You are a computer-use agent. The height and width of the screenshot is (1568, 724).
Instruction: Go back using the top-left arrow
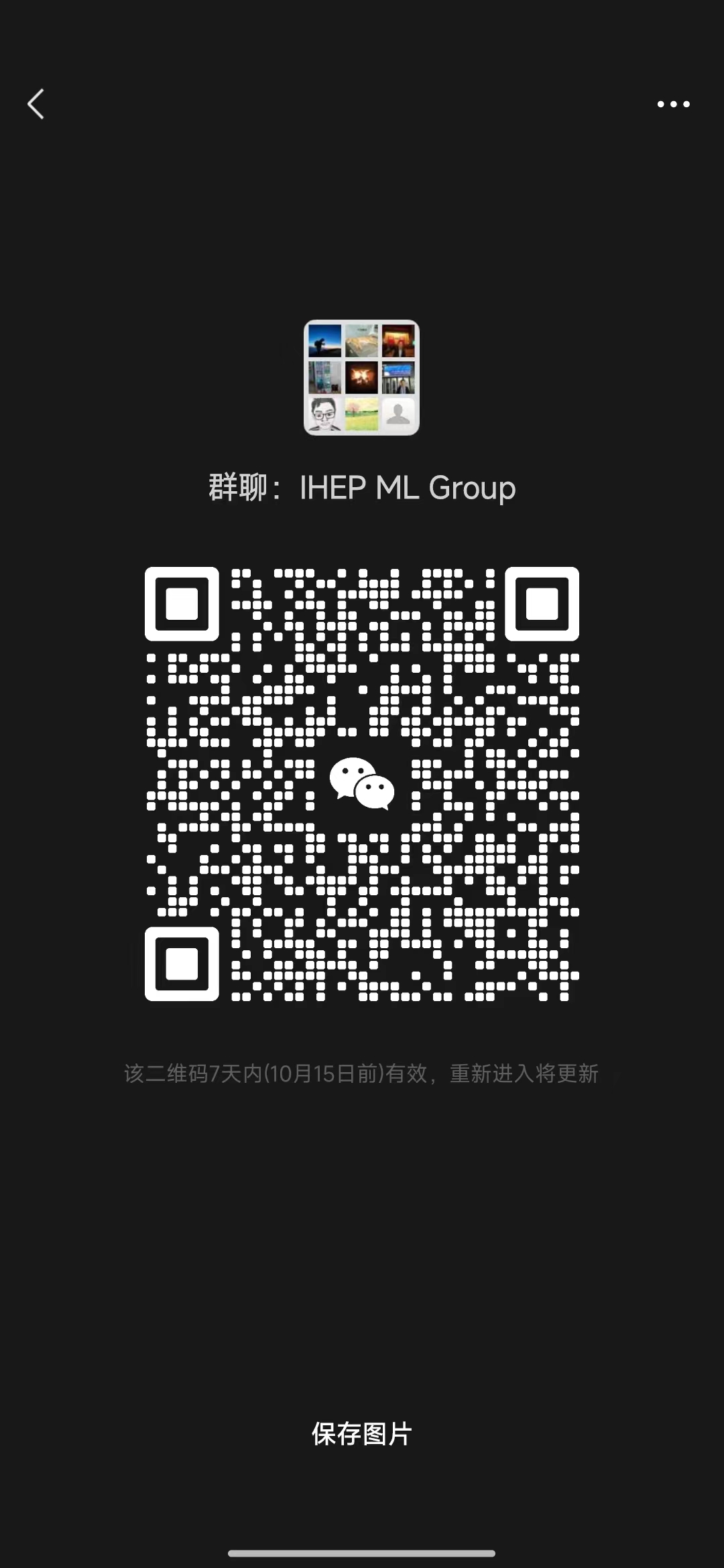click(x=36, y=105)
